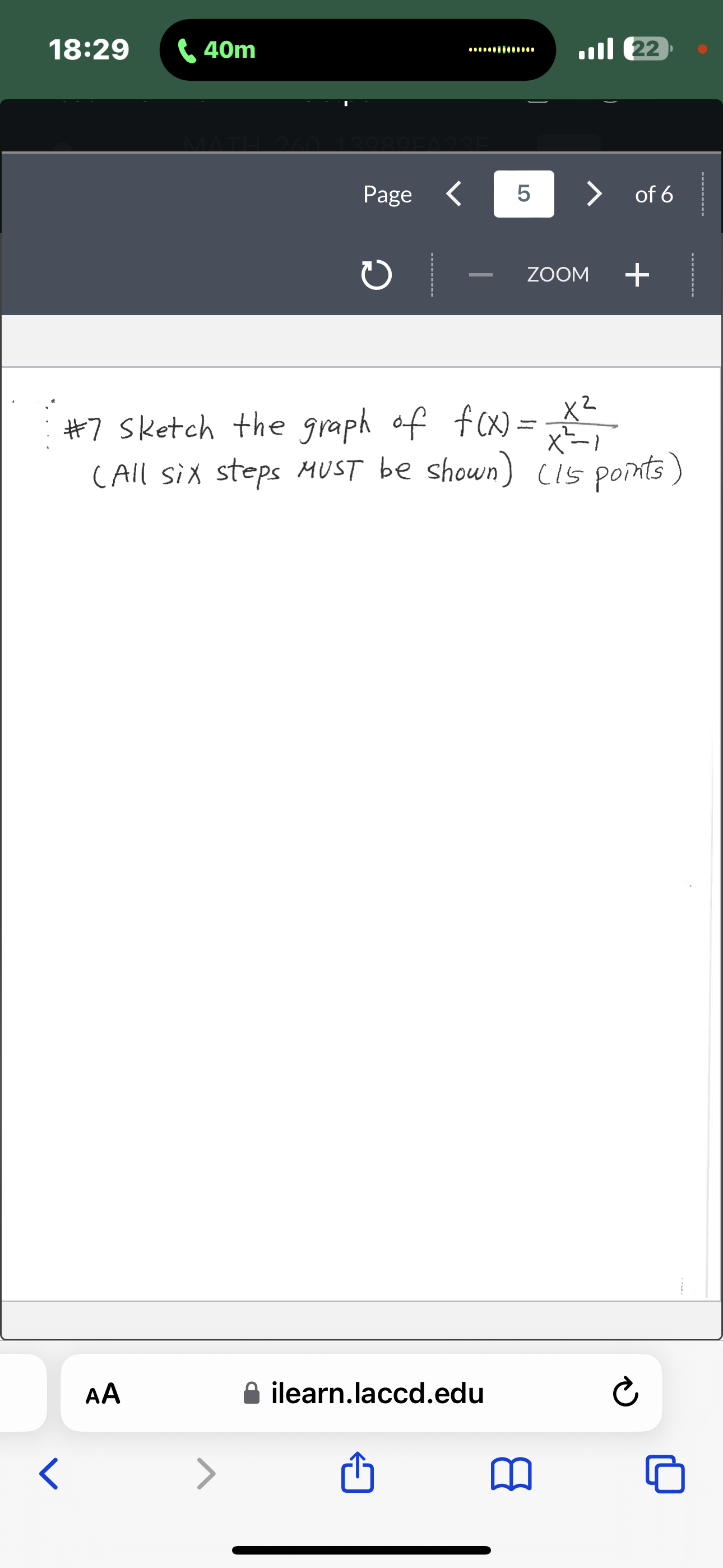Tap the lock icon in the address bar
This screenshot has height=1568, width=723.
point(251,1394)
